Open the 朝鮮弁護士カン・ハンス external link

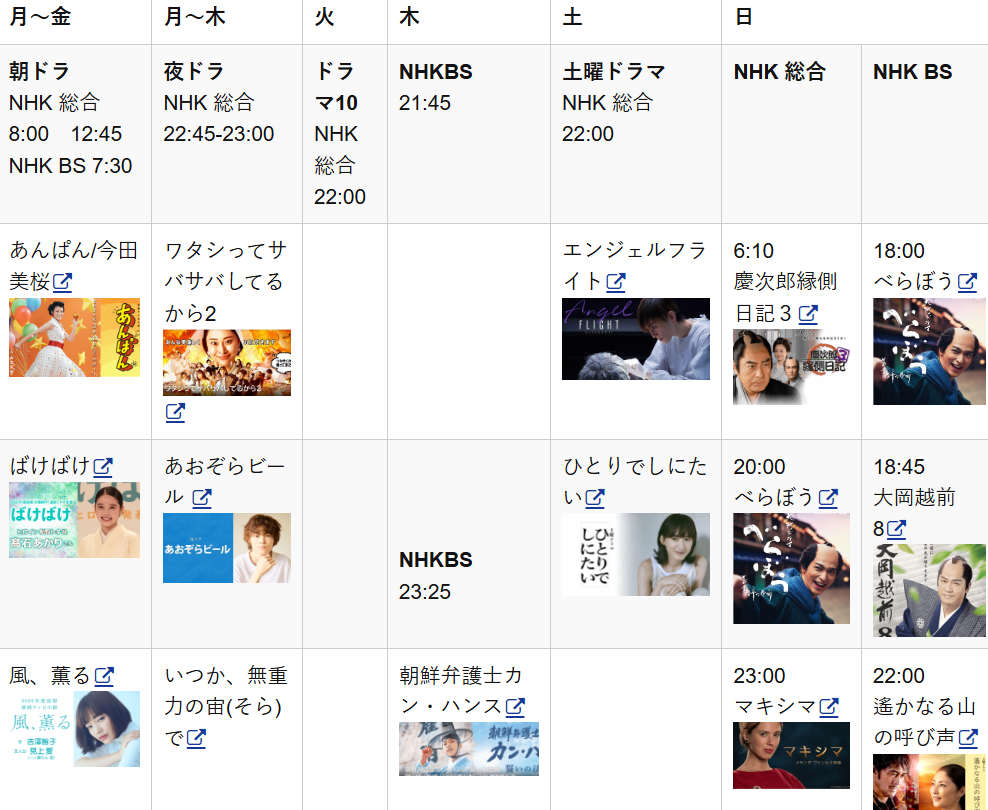515,707
